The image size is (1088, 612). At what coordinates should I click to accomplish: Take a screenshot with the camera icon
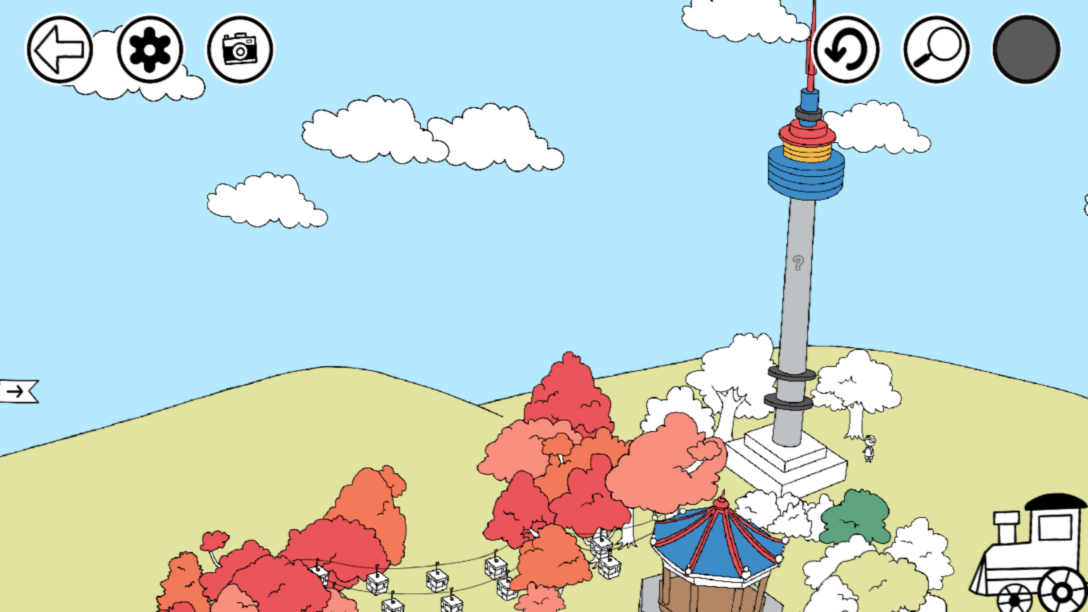(240, 49)
